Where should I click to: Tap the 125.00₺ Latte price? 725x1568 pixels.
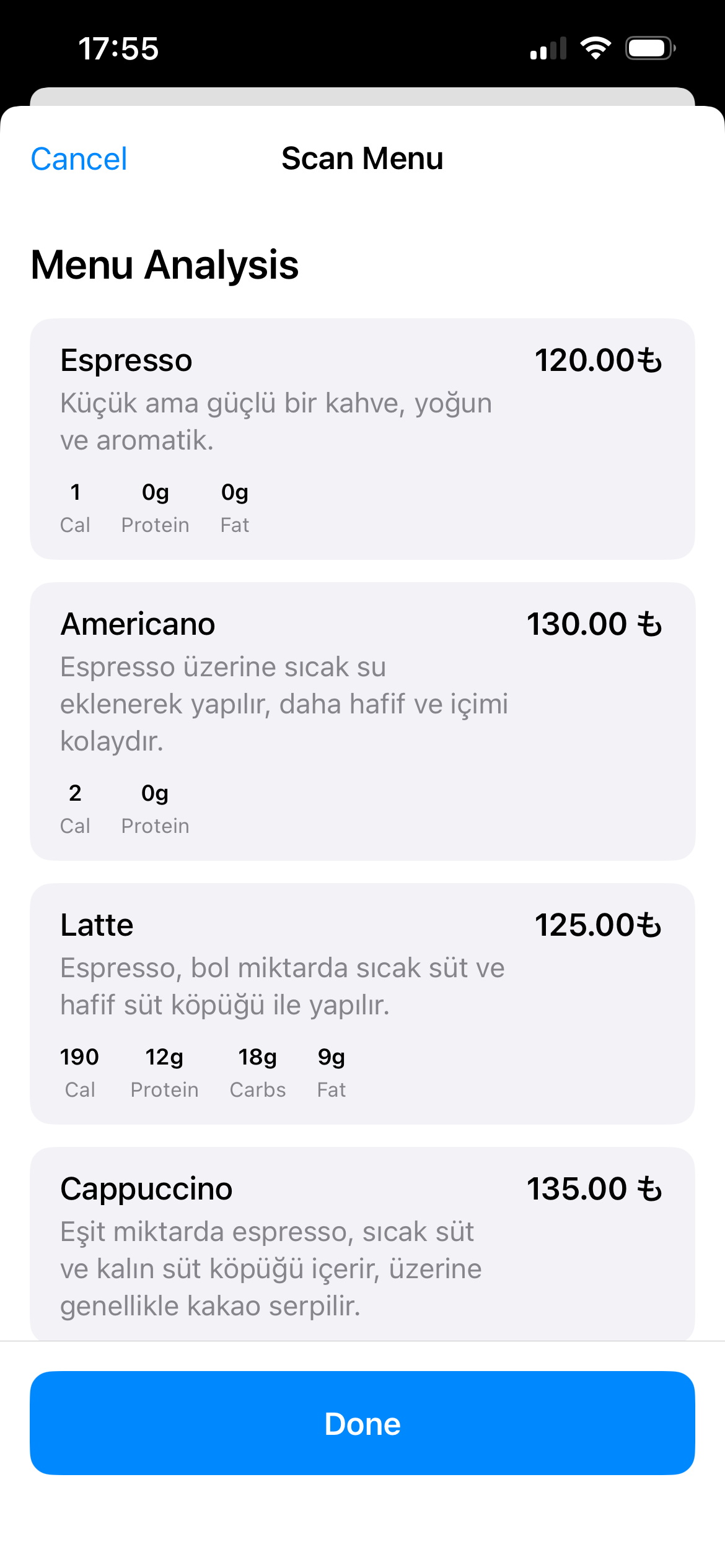point(598,925)
